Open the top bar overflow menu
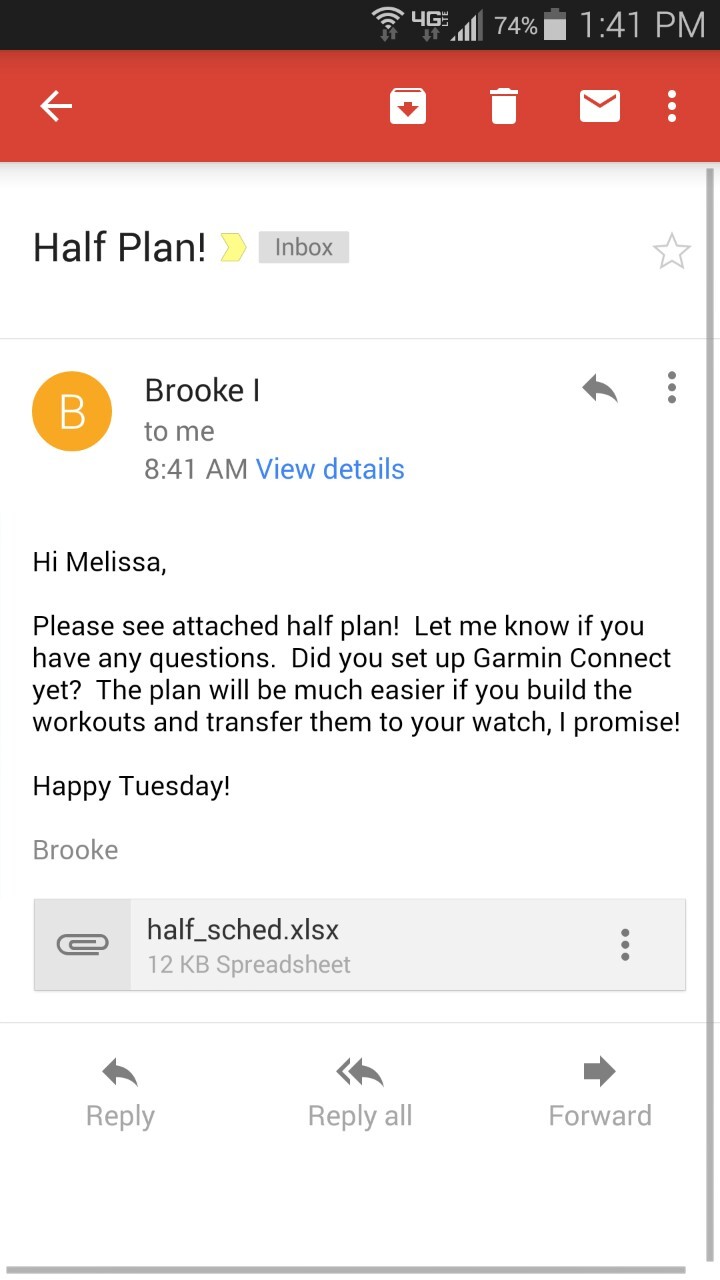The height and width of the screenshot is (1280, 720). point(672,106)
